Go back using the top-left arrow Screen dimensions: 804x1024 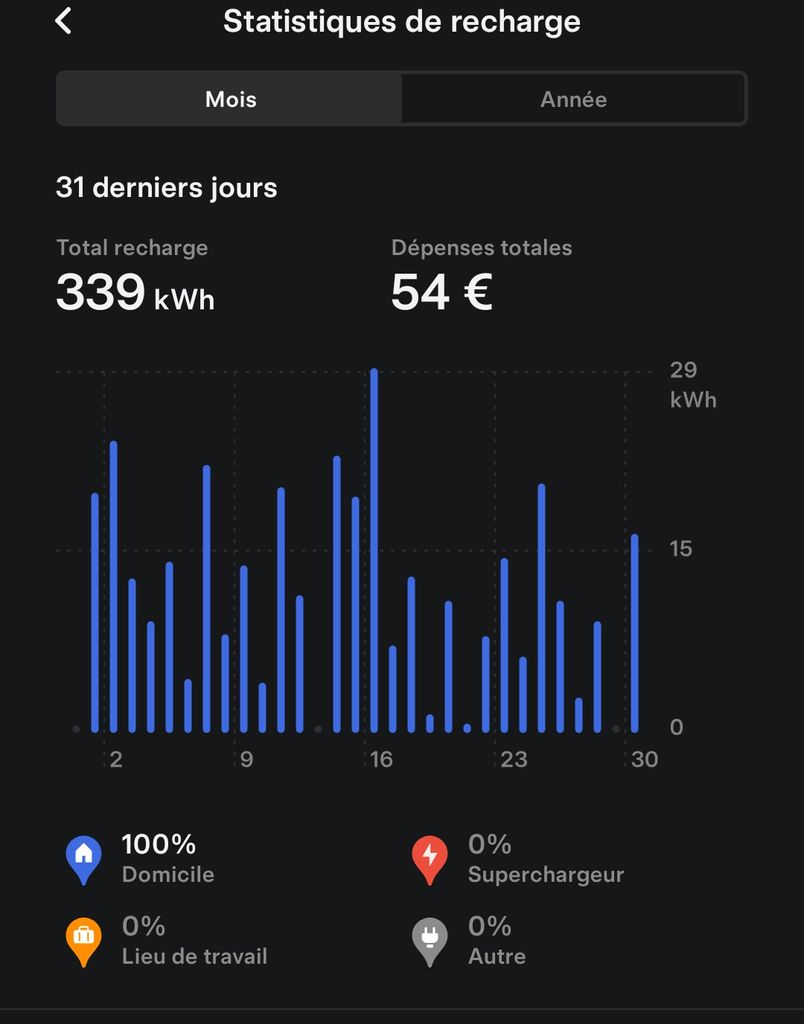pos(63,21)
